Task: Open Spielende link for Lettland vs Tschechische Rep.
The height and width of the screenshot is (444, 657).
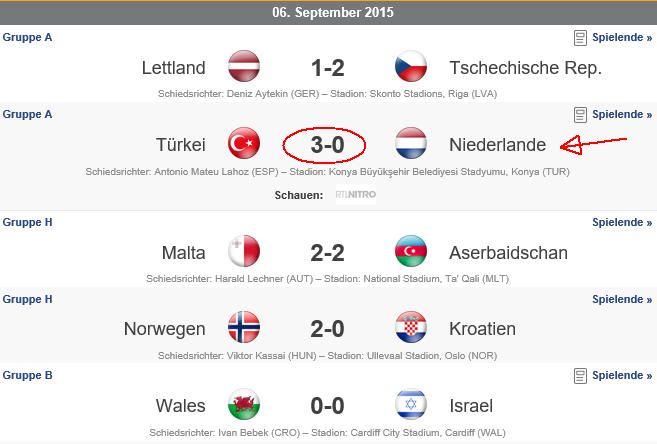Action: pos(621,37)
